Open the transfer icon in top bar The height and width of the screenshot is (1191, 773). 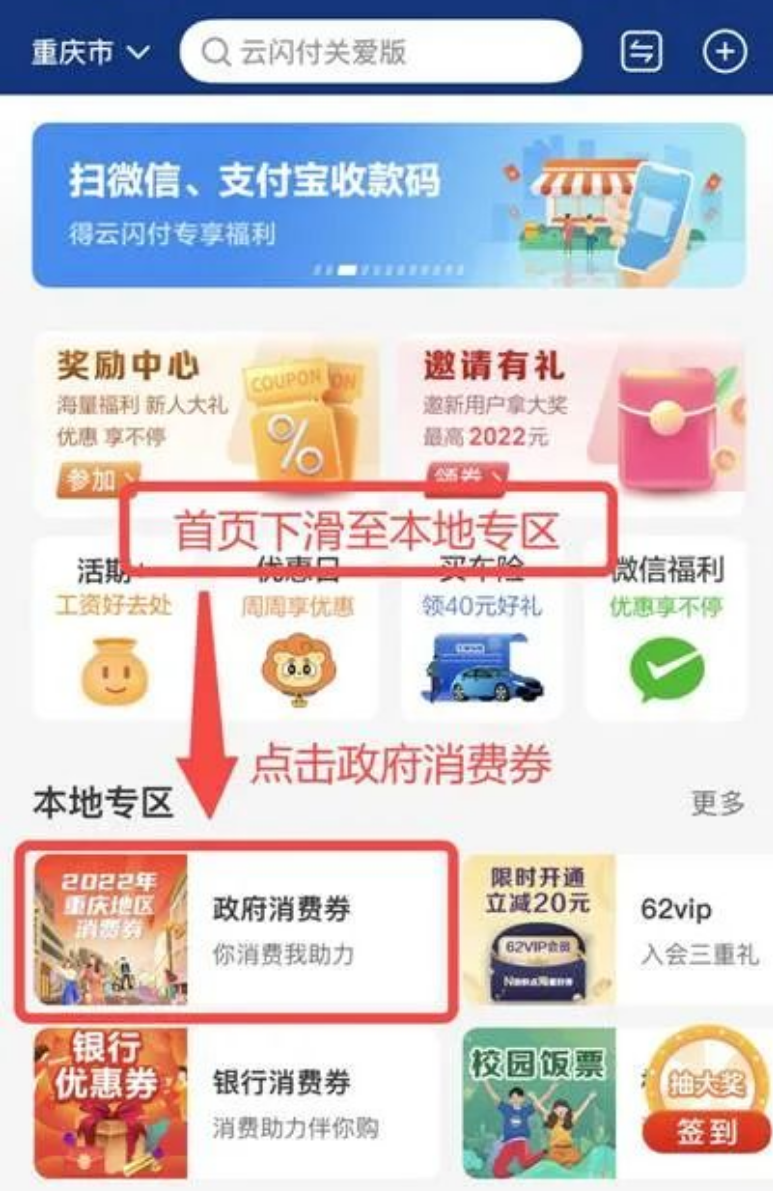pos(640,52)
